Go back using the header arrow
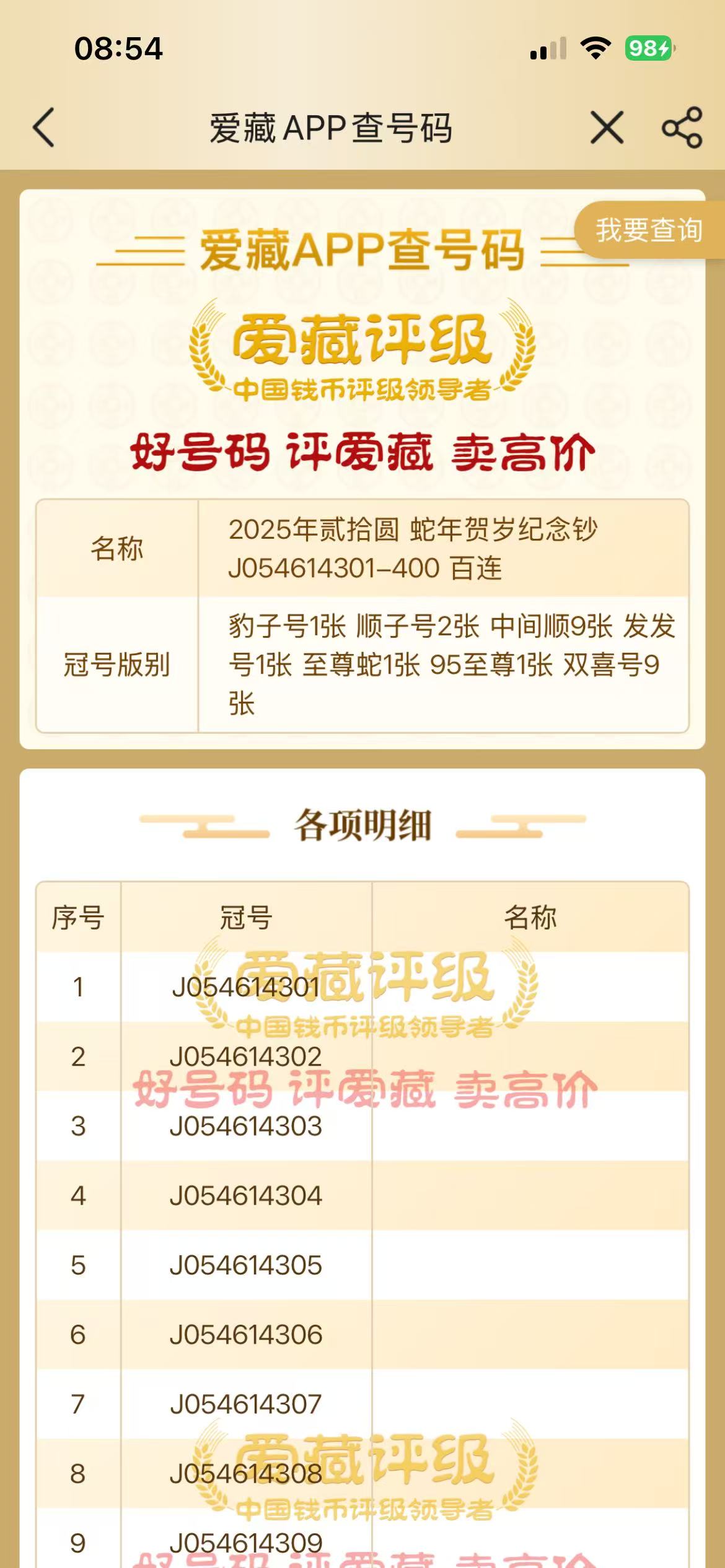Viewport: 725px width, 1568px height. coord(44,128)
